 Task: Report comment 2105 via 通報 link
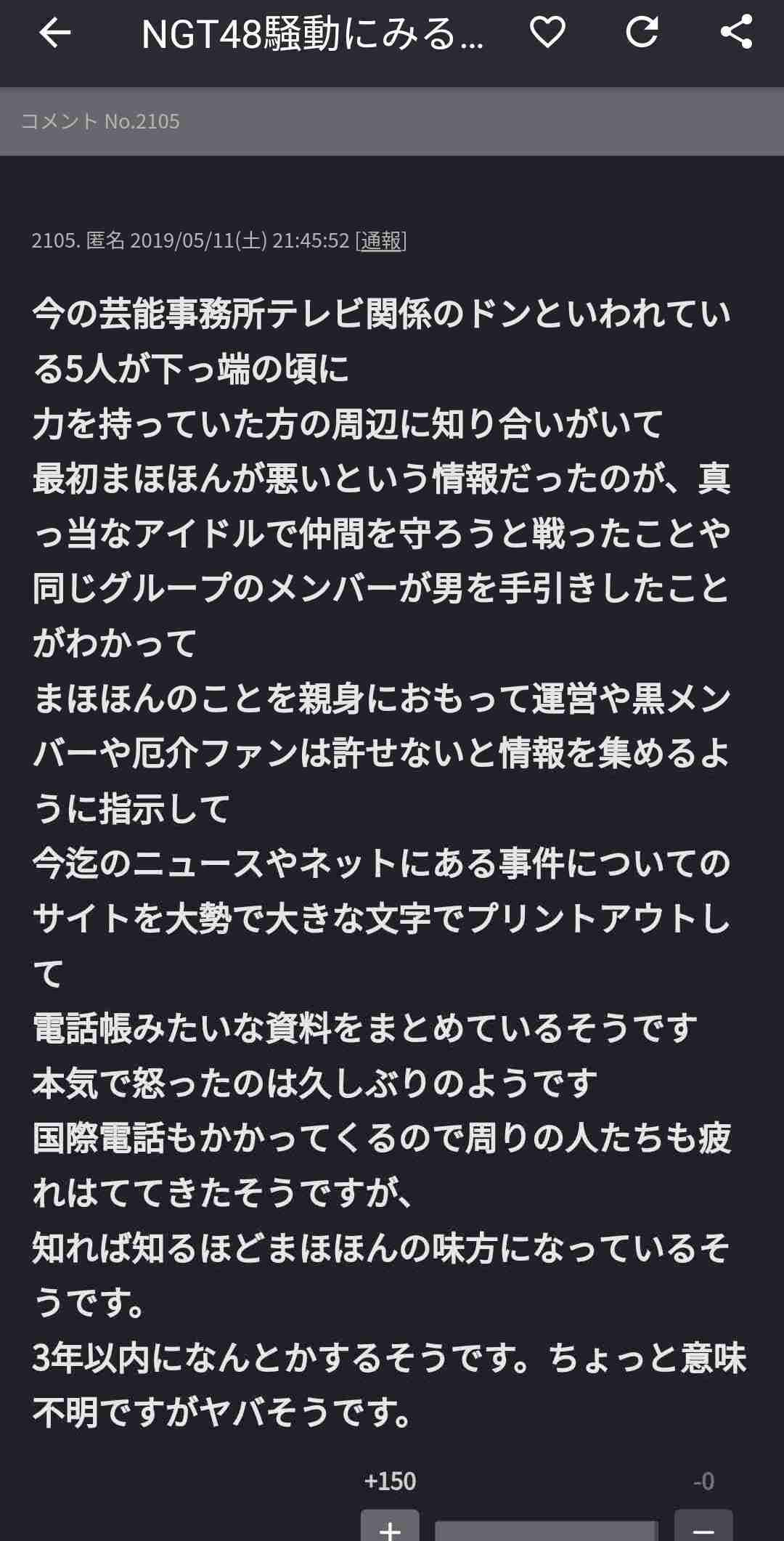(x=381, y=240)
